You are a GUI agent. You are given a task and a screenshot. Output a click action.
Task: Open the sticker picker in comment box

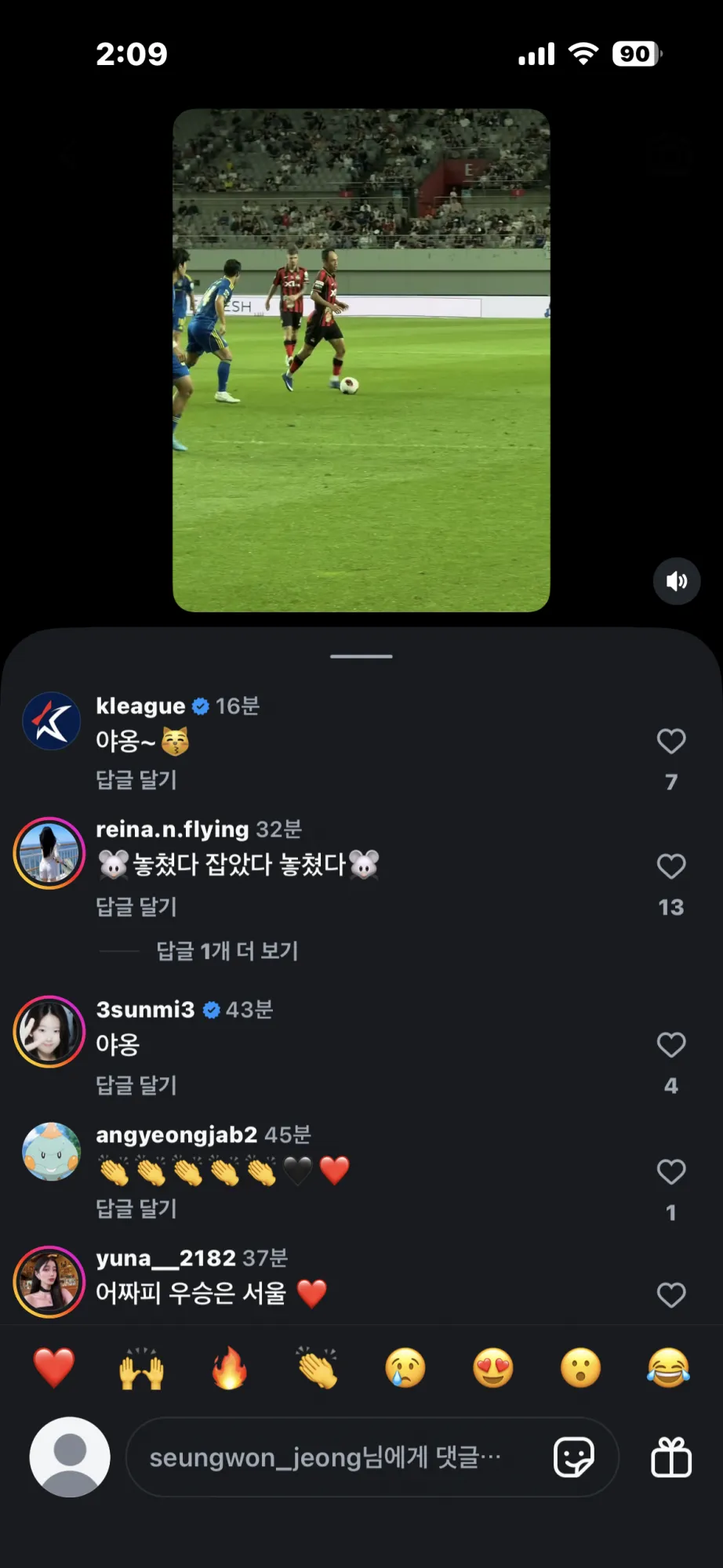point(574,1457)
